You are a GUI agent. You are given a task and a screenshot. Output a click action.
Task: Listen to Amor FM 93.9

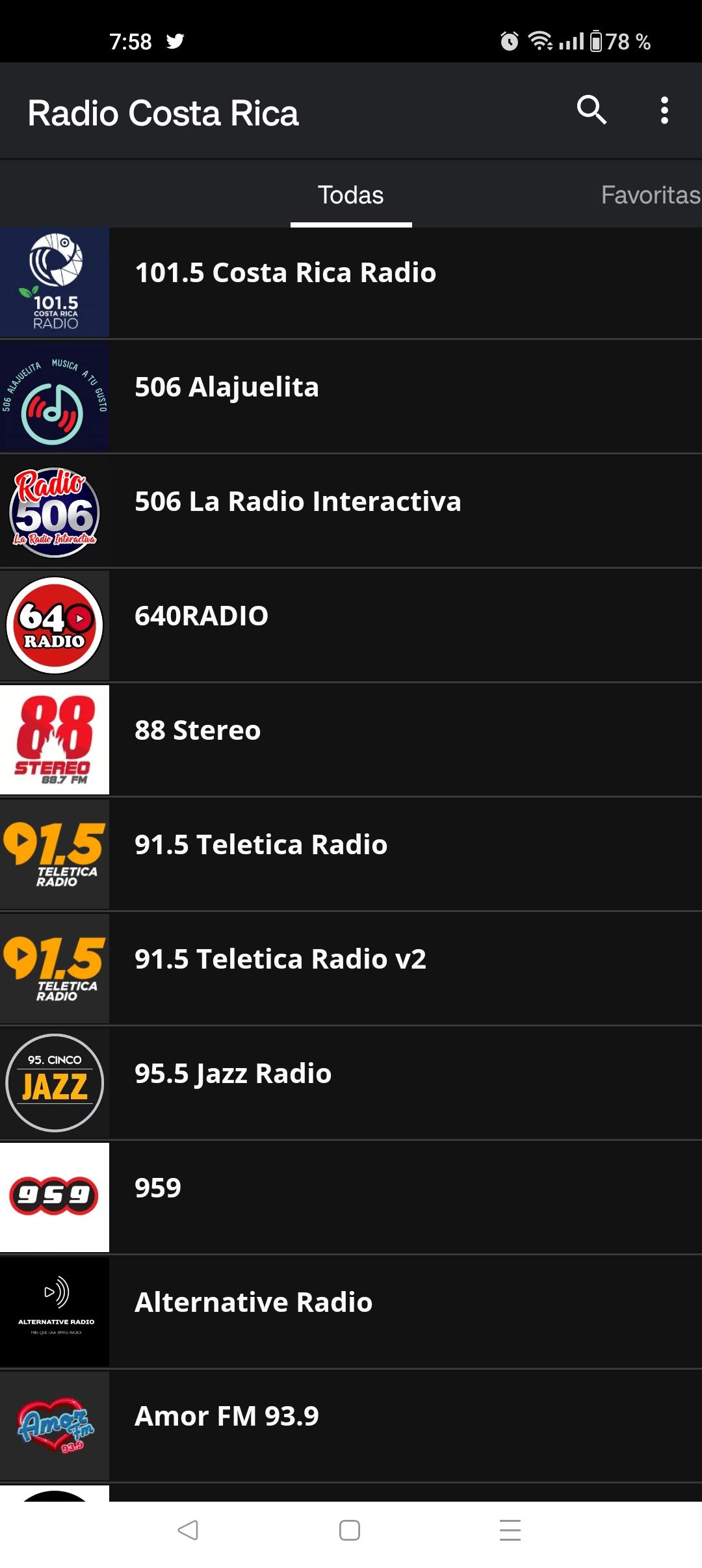click(x=351, y=1426)
